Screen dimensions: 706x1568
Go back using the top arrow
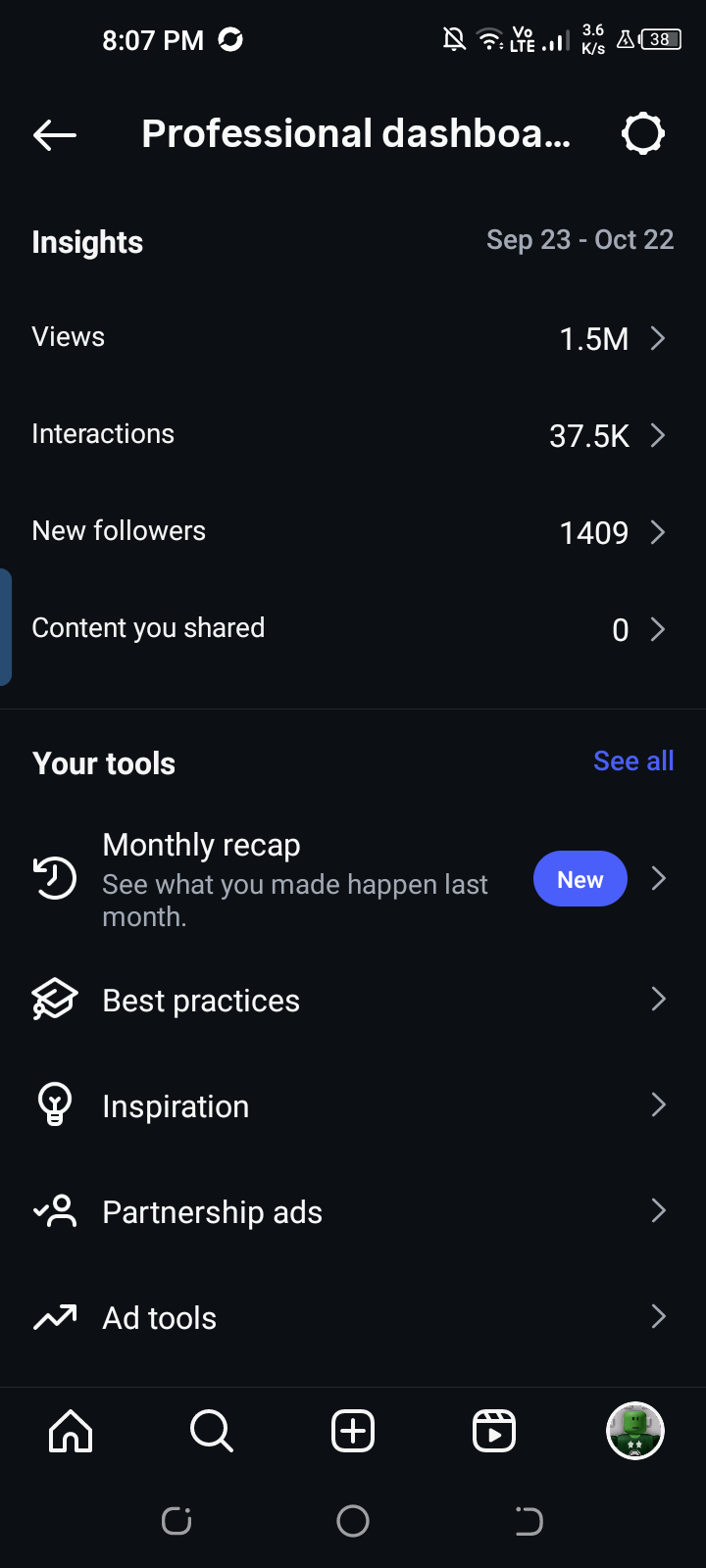(55, 135)
